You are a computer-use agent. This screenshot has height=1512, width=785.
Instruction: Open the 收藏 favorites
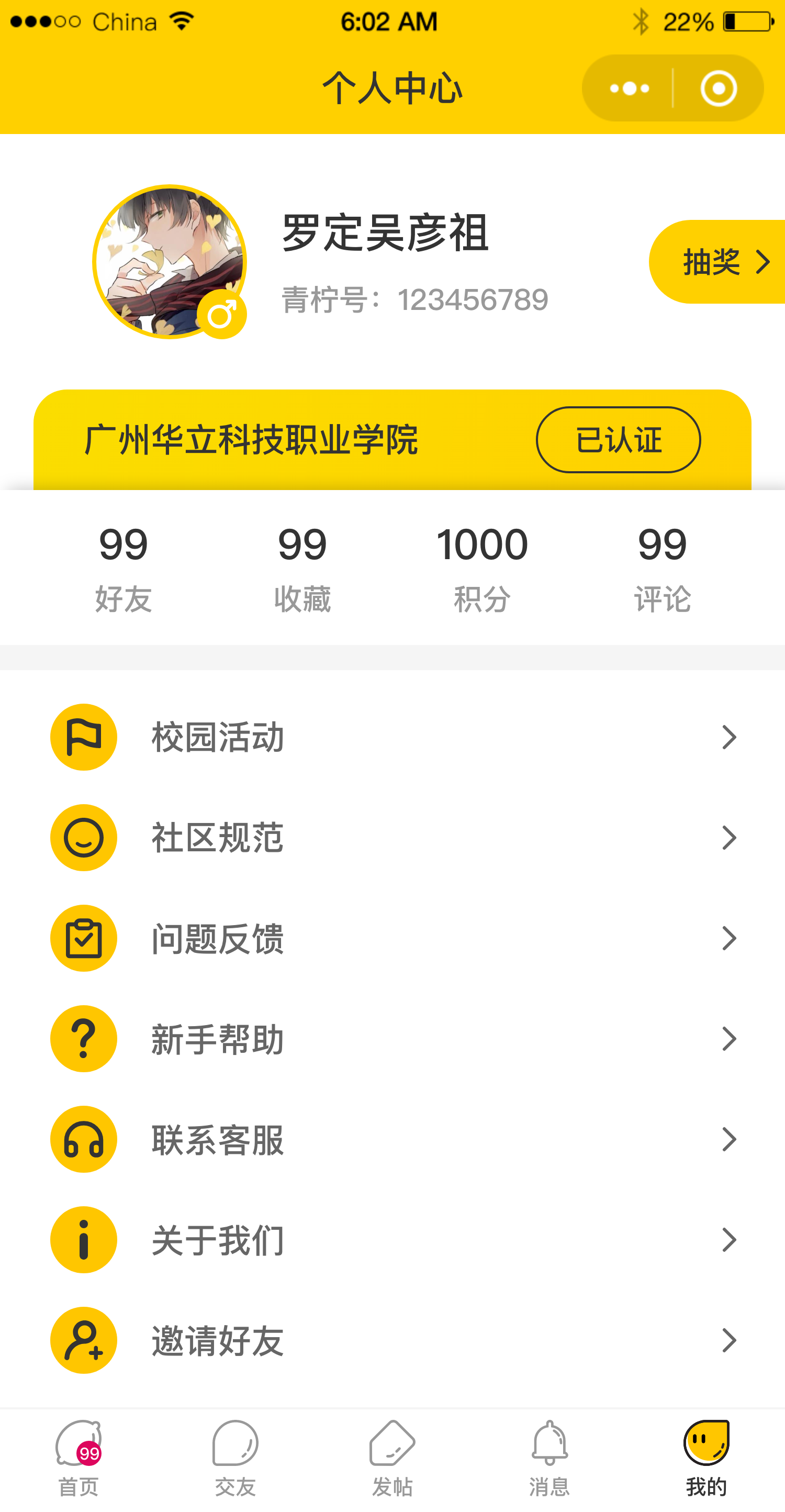[x=302, y=568]
